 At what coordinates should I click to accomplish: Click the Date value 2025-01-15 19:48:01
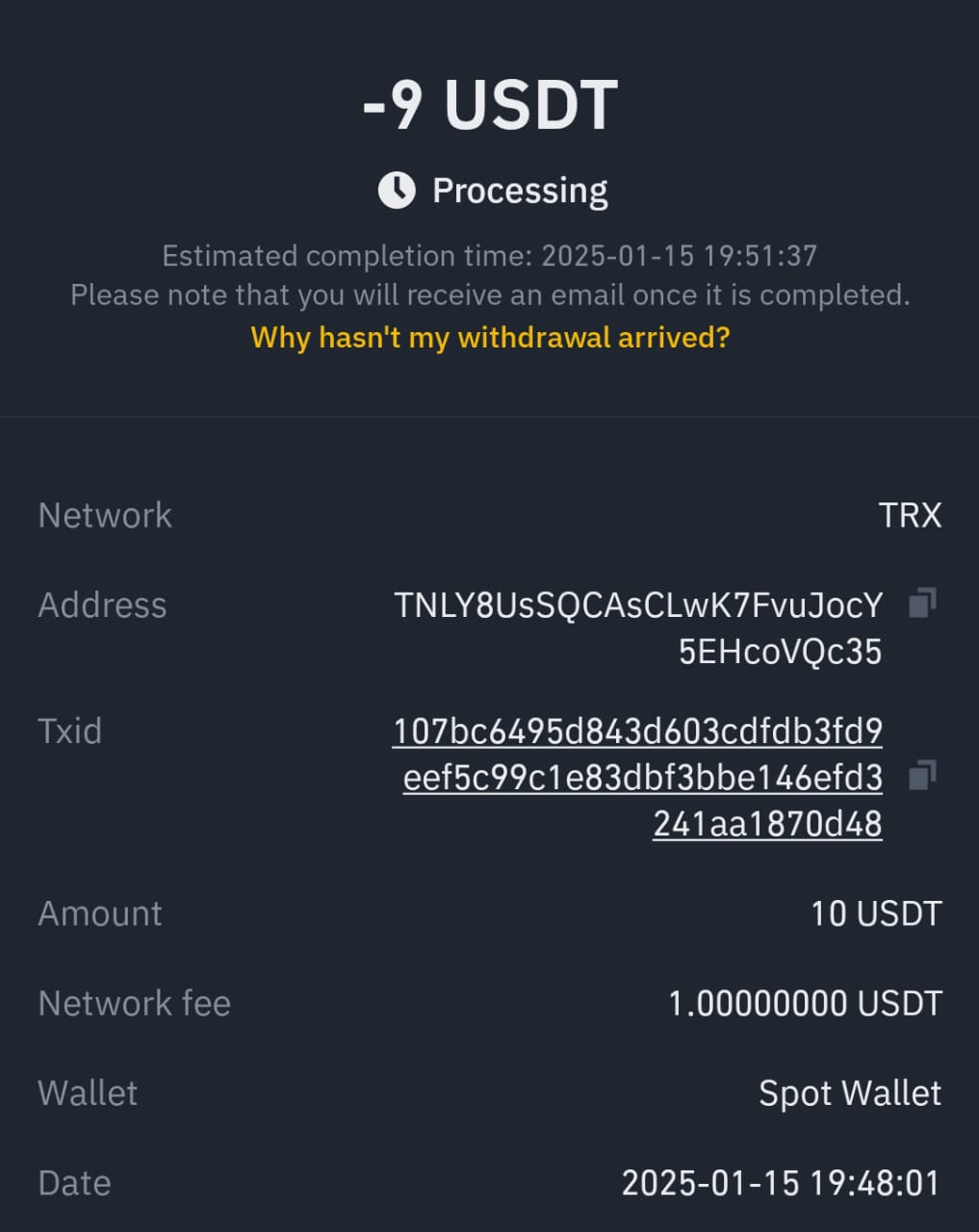coord(783,1182)
